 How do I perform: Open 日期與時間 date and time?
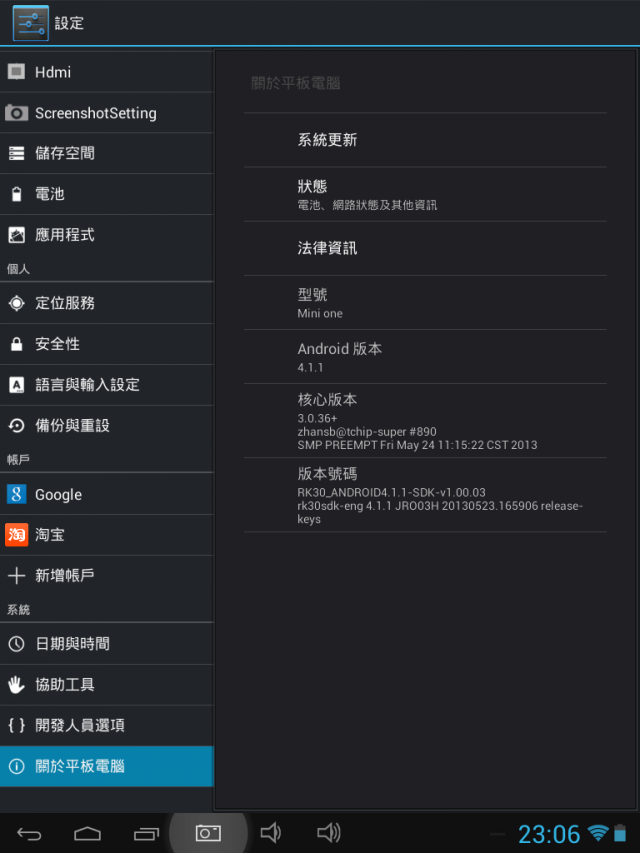click(x=106, y=644)
